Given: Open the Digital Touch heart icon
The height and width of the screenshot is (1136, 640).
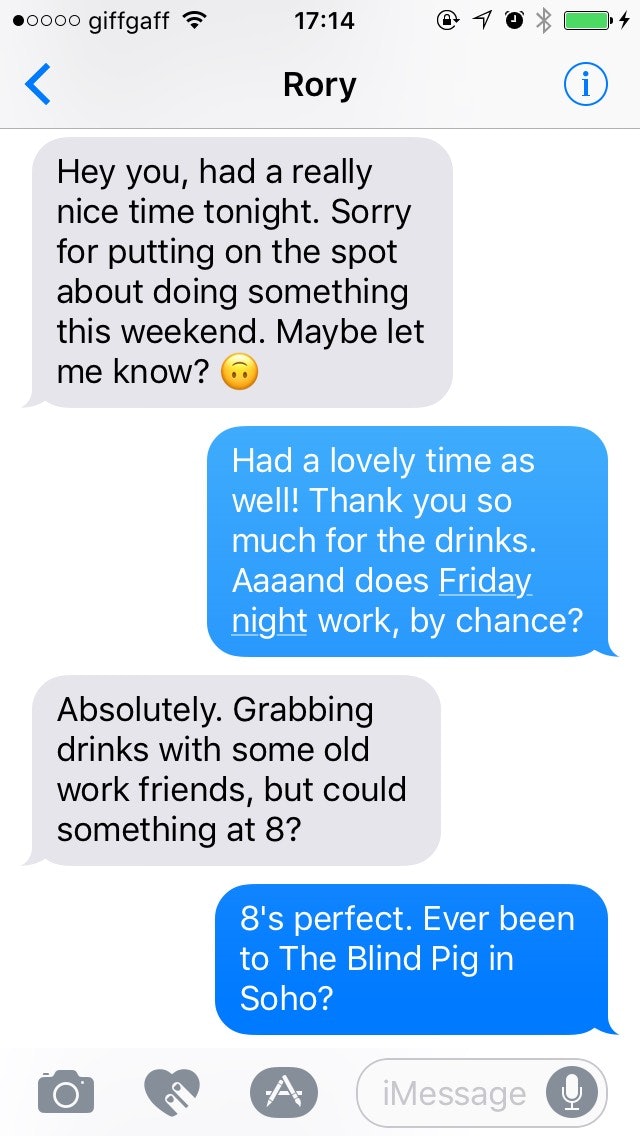Looking at the screenshot, I should 171,1092.
